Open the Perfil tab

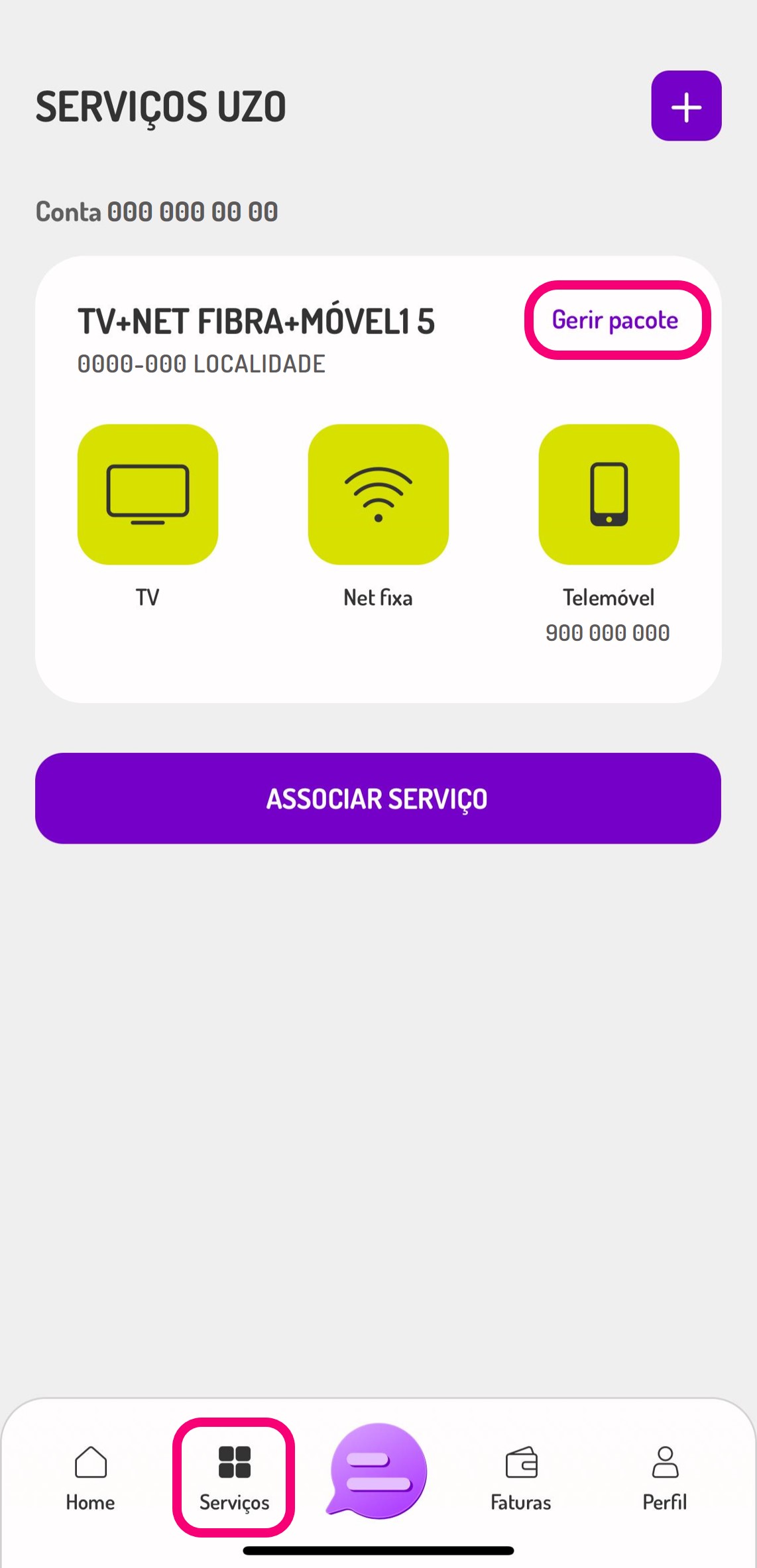(665, 1479)
